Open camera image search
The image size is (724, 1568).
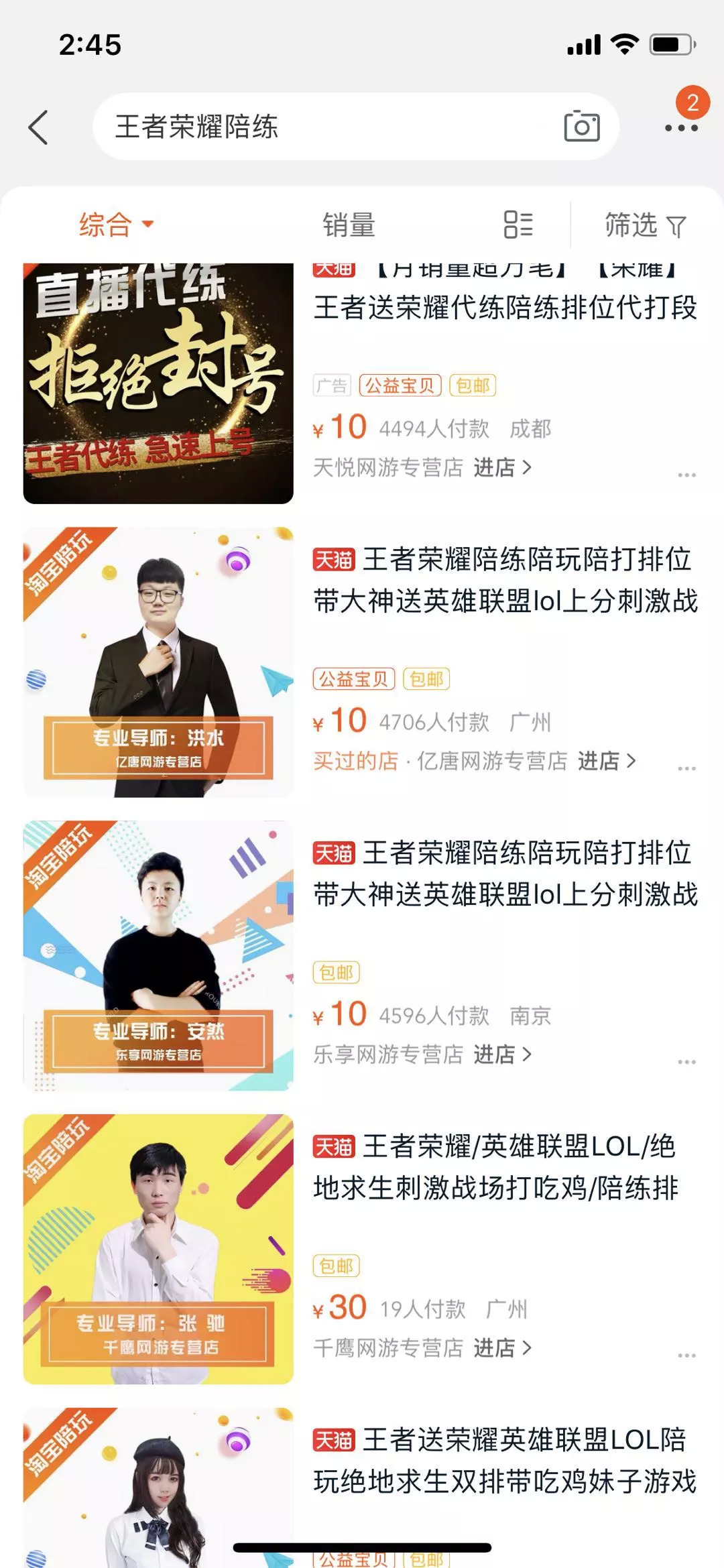click(x=581, y=126)
